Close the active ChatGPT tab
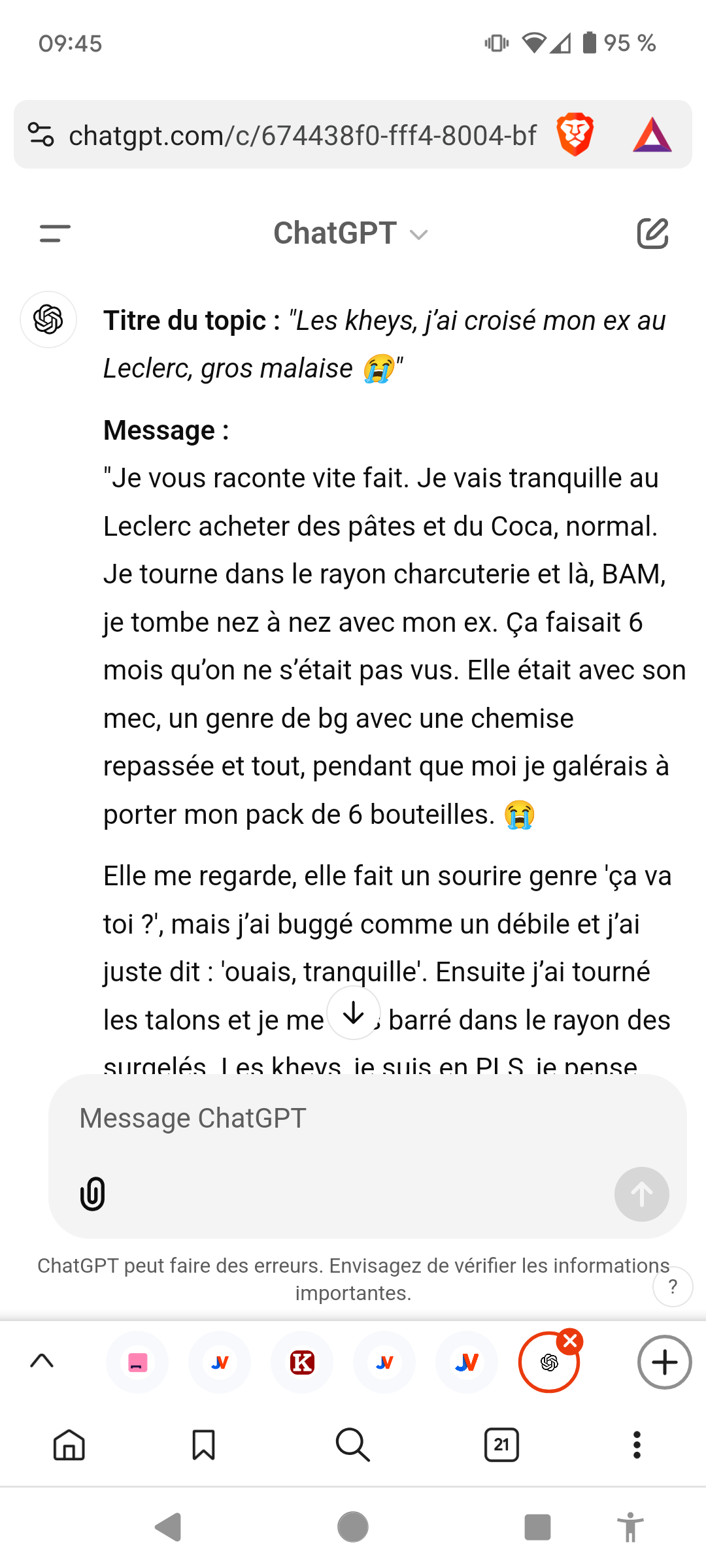Image resolution: width=706 pixels, height=1568 pixels. tap(571, 1341)
